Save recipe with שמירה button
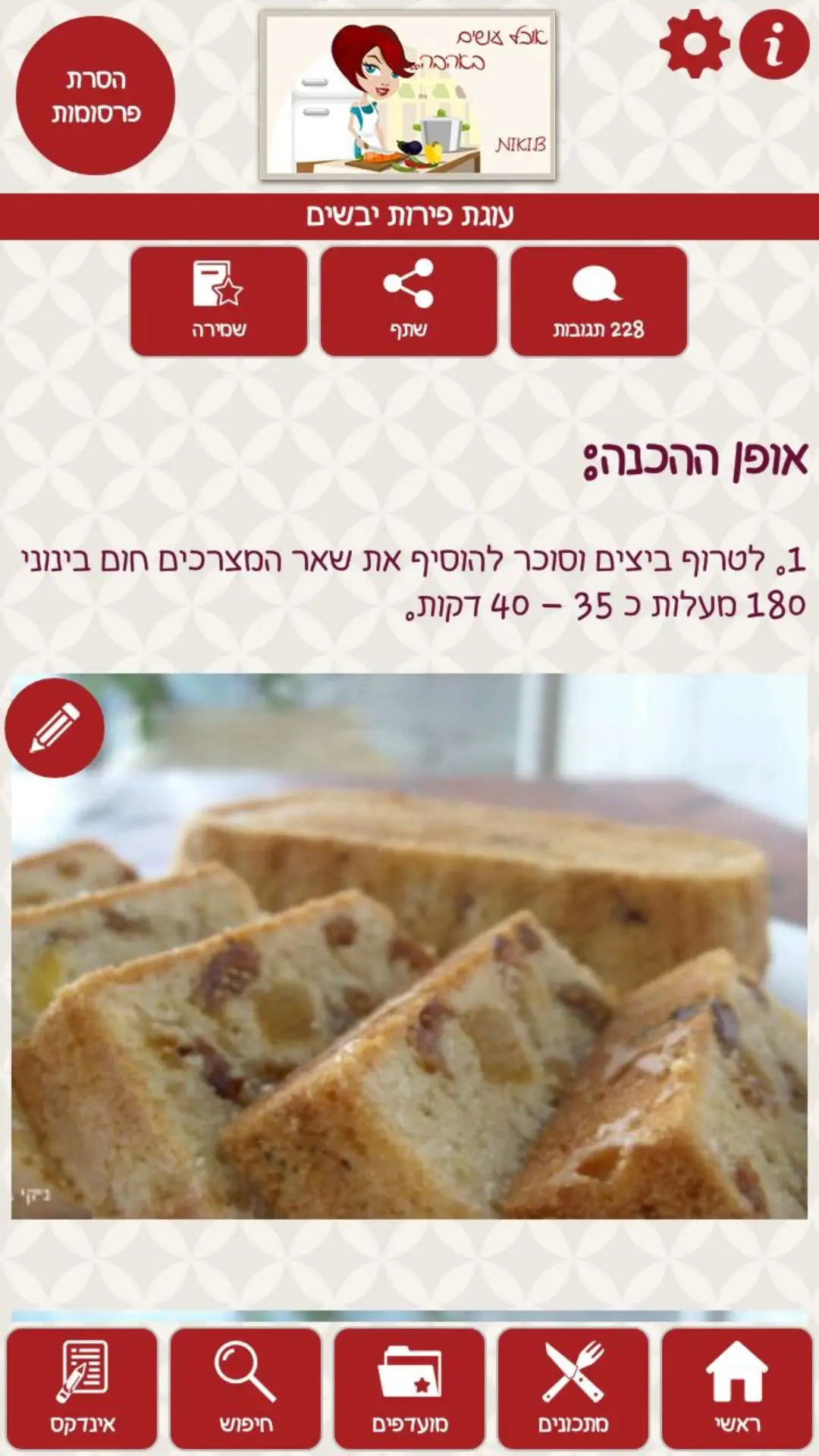Screen dimensions: 819x1456 218,301
